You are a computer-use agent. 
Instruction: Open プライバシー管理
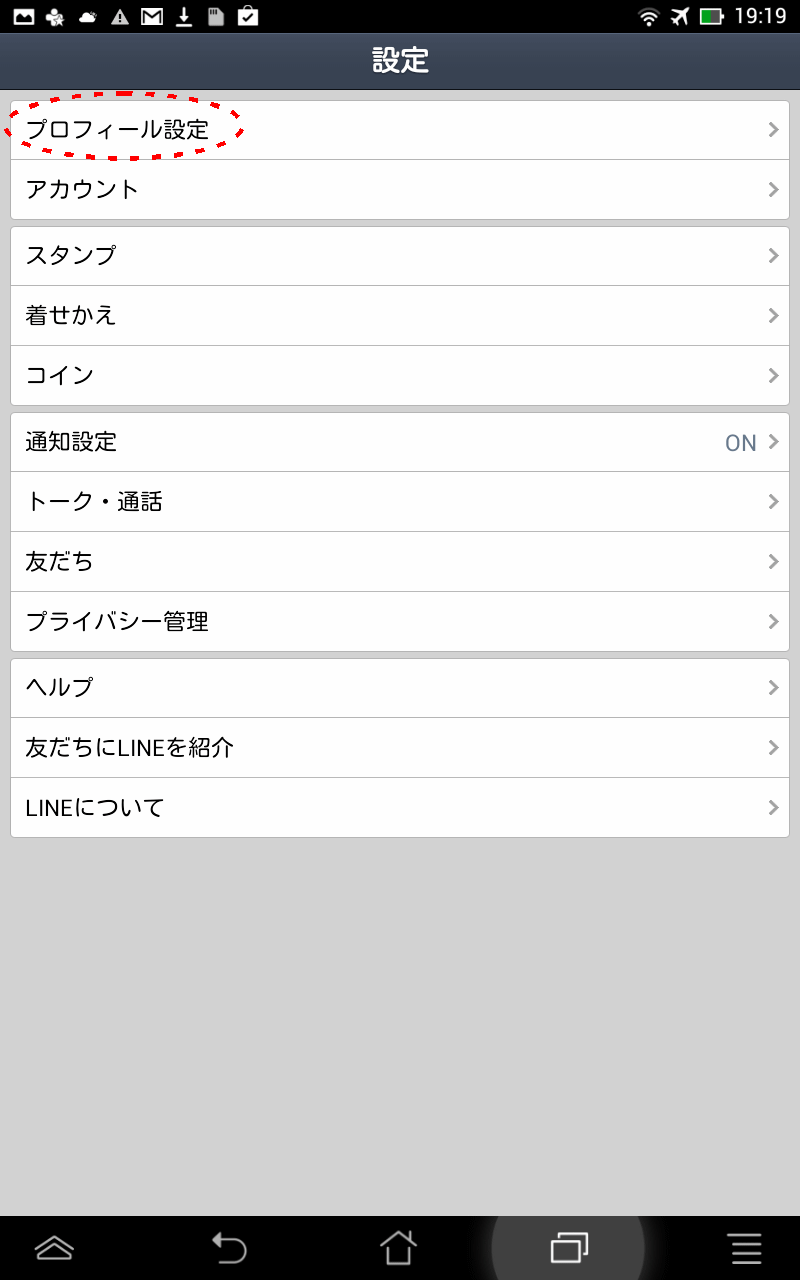[x=398, y=622]
